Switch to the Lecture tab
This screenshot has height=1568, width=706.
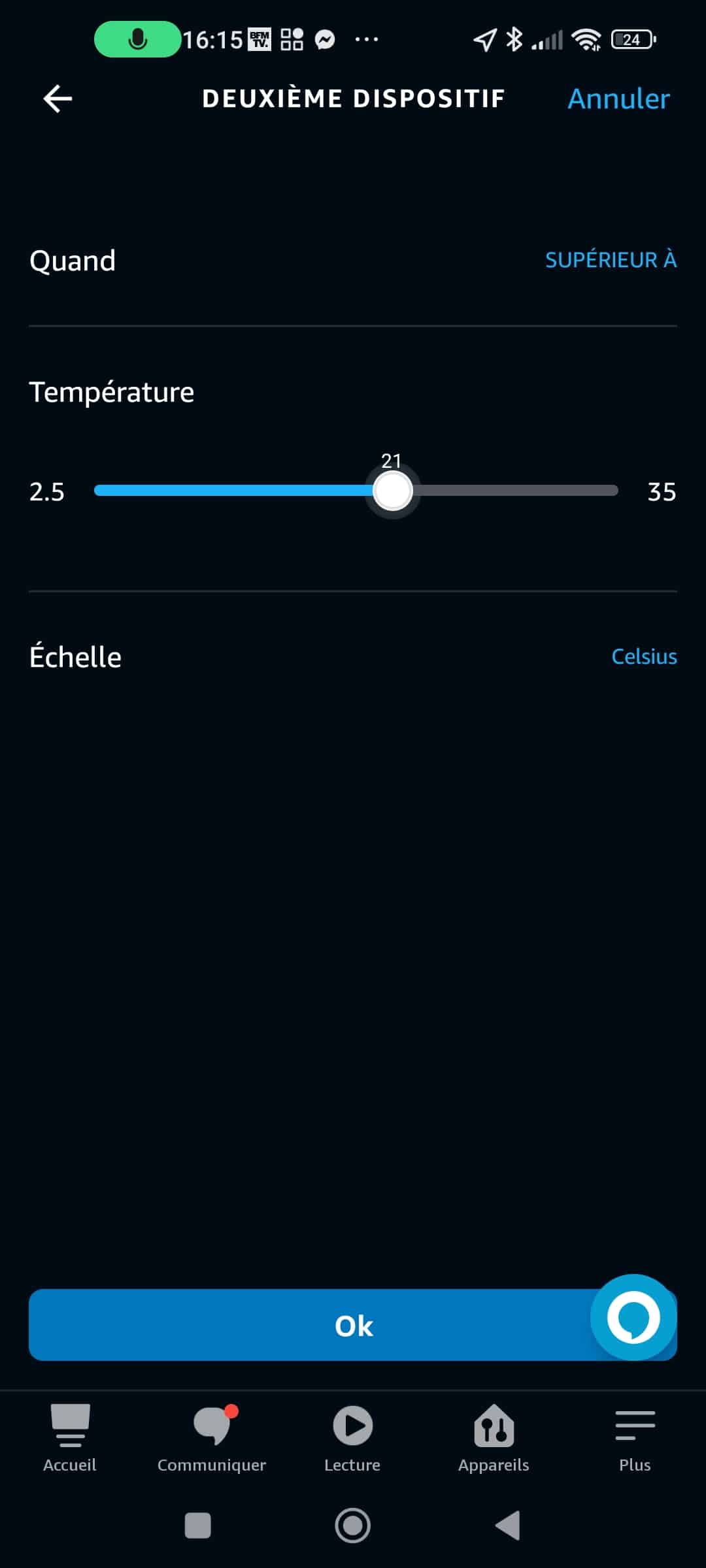(352, 1438)
